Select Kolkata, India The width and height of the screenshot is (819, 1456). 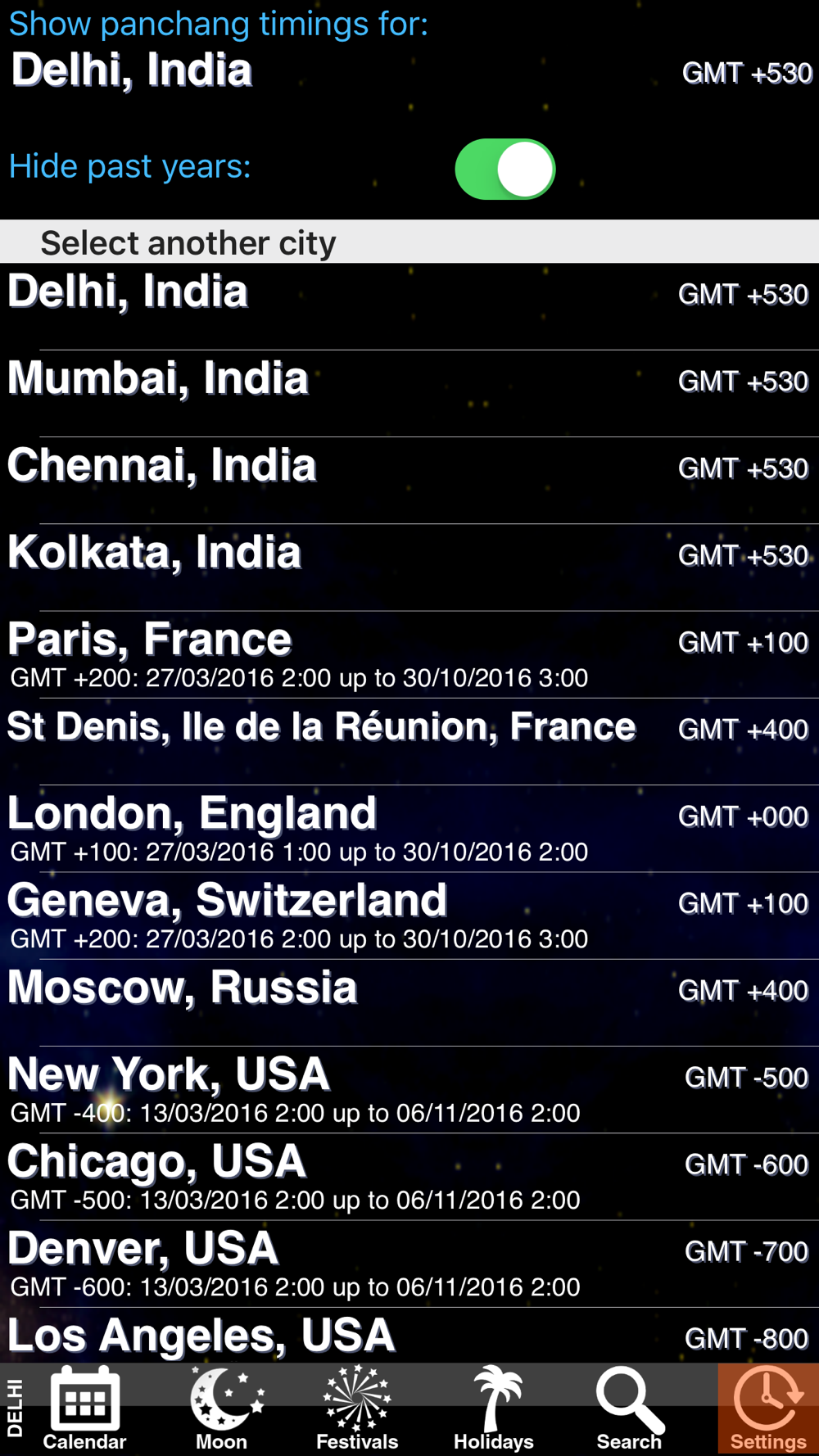[409, 567]
